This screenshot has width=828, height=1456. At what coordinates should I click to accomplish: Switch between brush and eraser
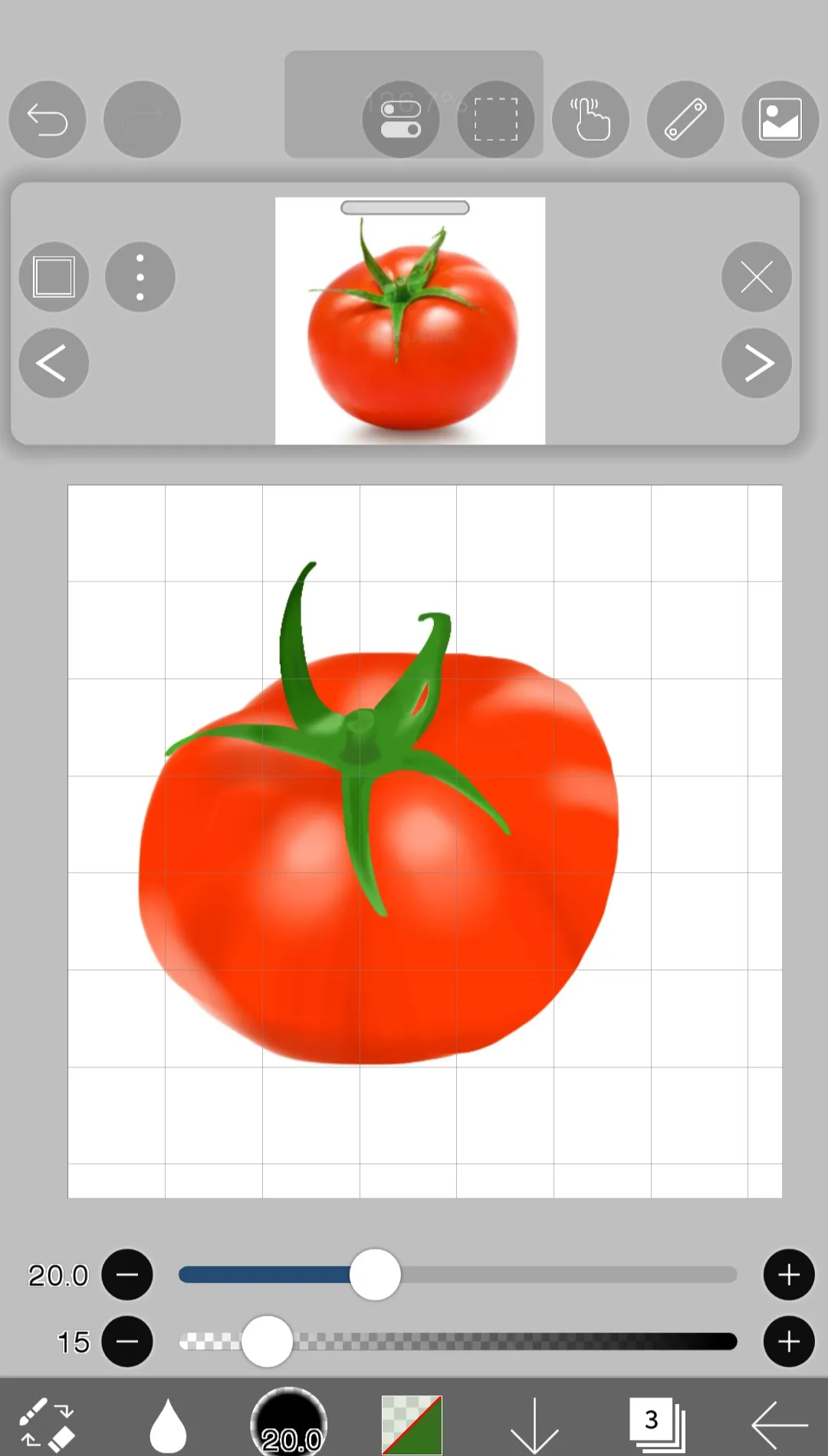pos(47,1424)
